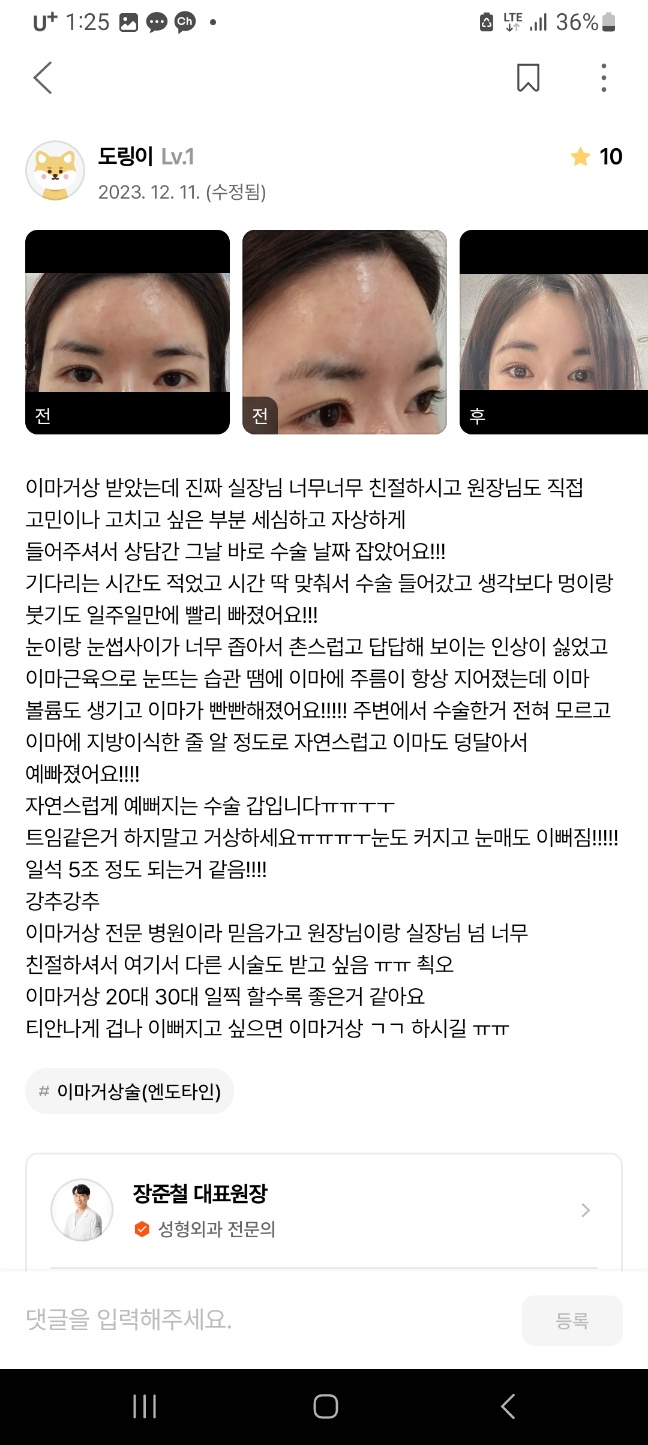Open the second '전' close-up photo
The width and height of the screenshot is (648, 1445).
[x=344, y=332]
